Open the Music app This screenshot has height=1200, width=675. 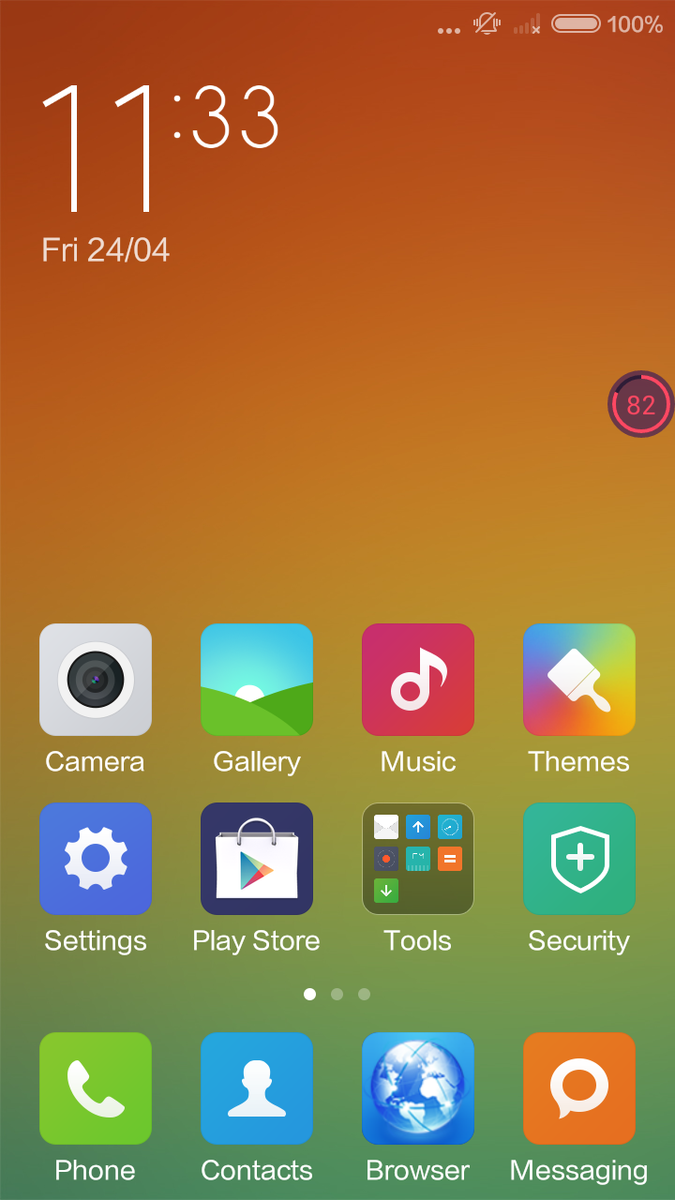(x=418, y=680)
